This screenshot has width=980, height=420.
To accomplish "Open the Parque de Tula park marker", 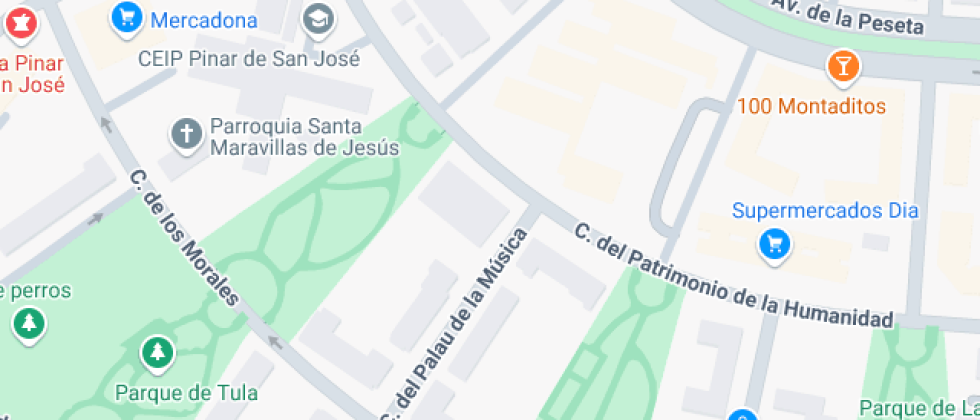I will [x=157, y=352].
